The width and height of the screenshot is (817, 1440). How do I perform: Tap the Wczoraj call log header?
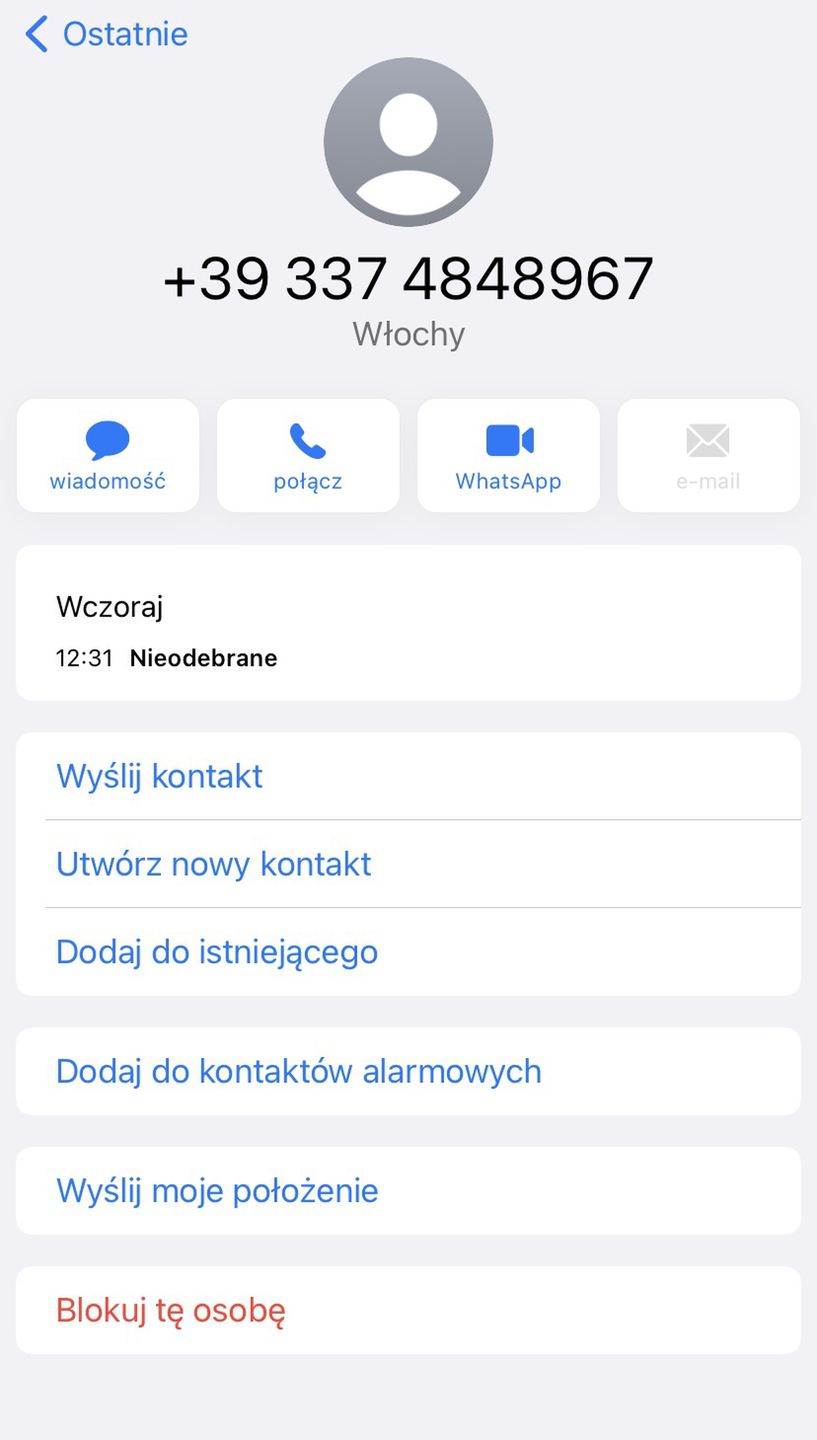click(x=109, y=606)
